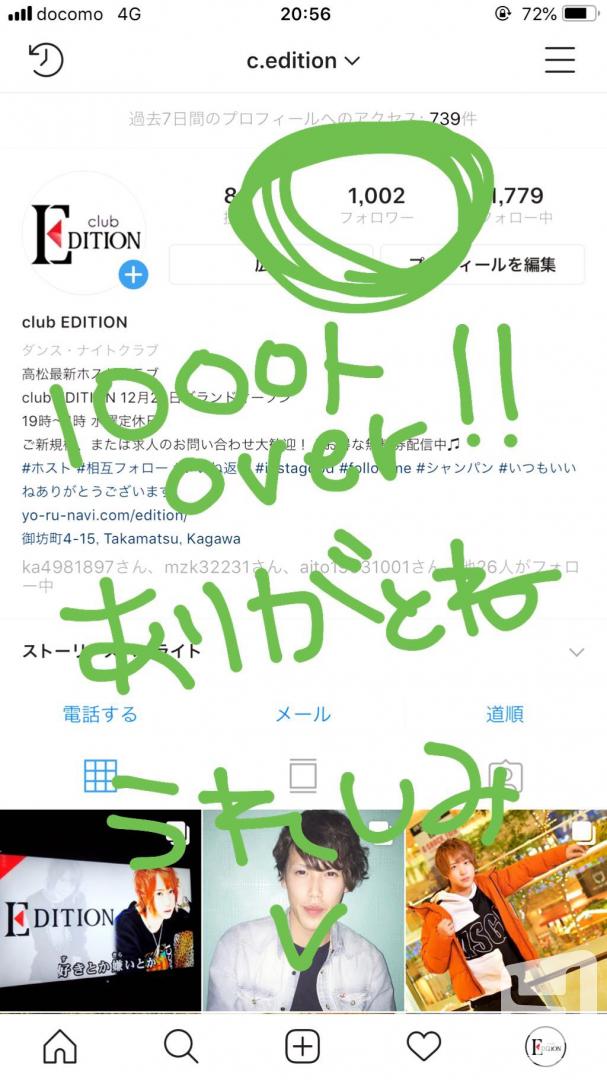Expand the c.edition account switcher
The height and width of the screenshot is (1080, 607).
(303, 61)
